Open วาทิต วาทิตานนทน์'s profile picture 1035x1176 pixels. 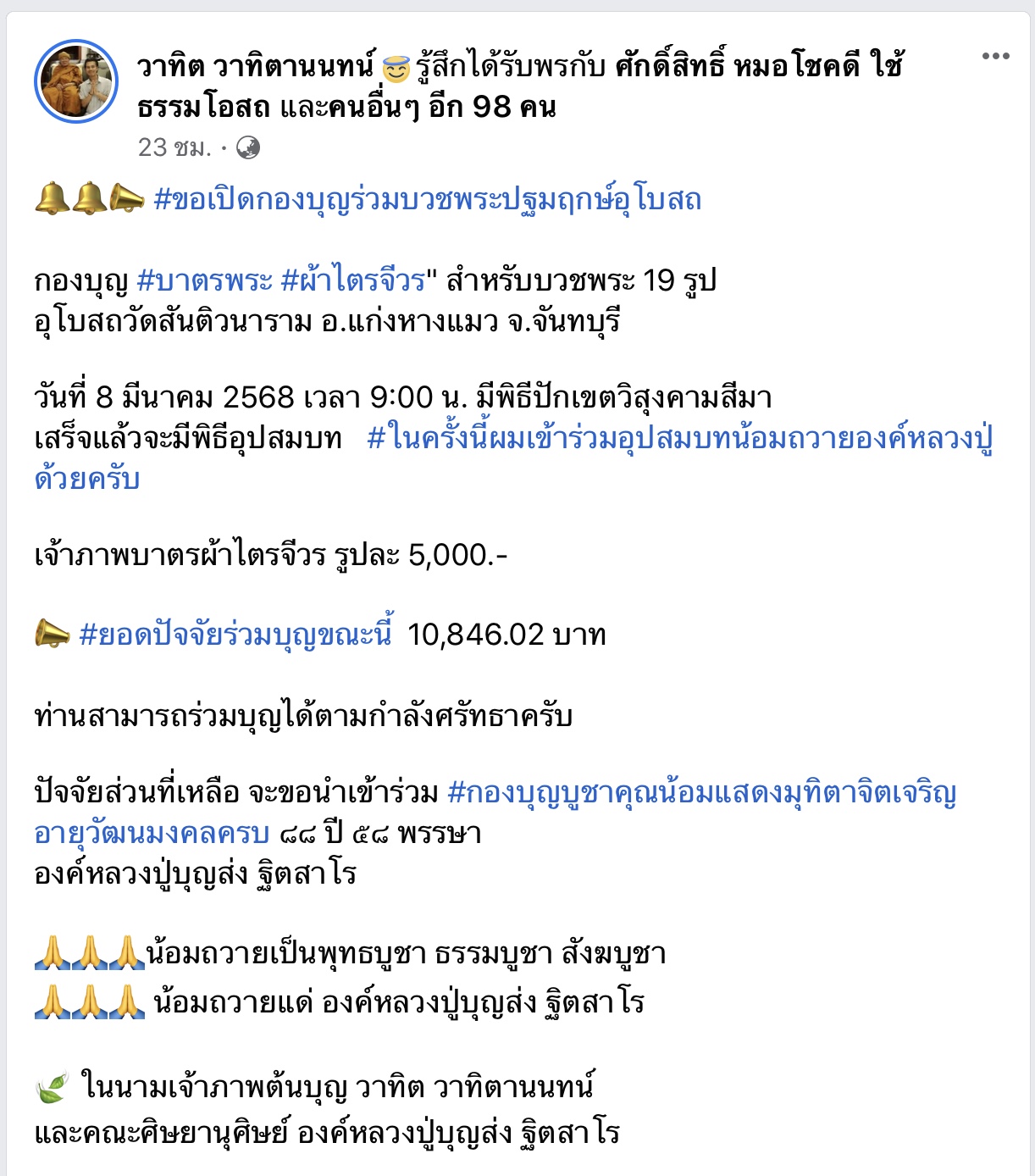click(76, 81)
